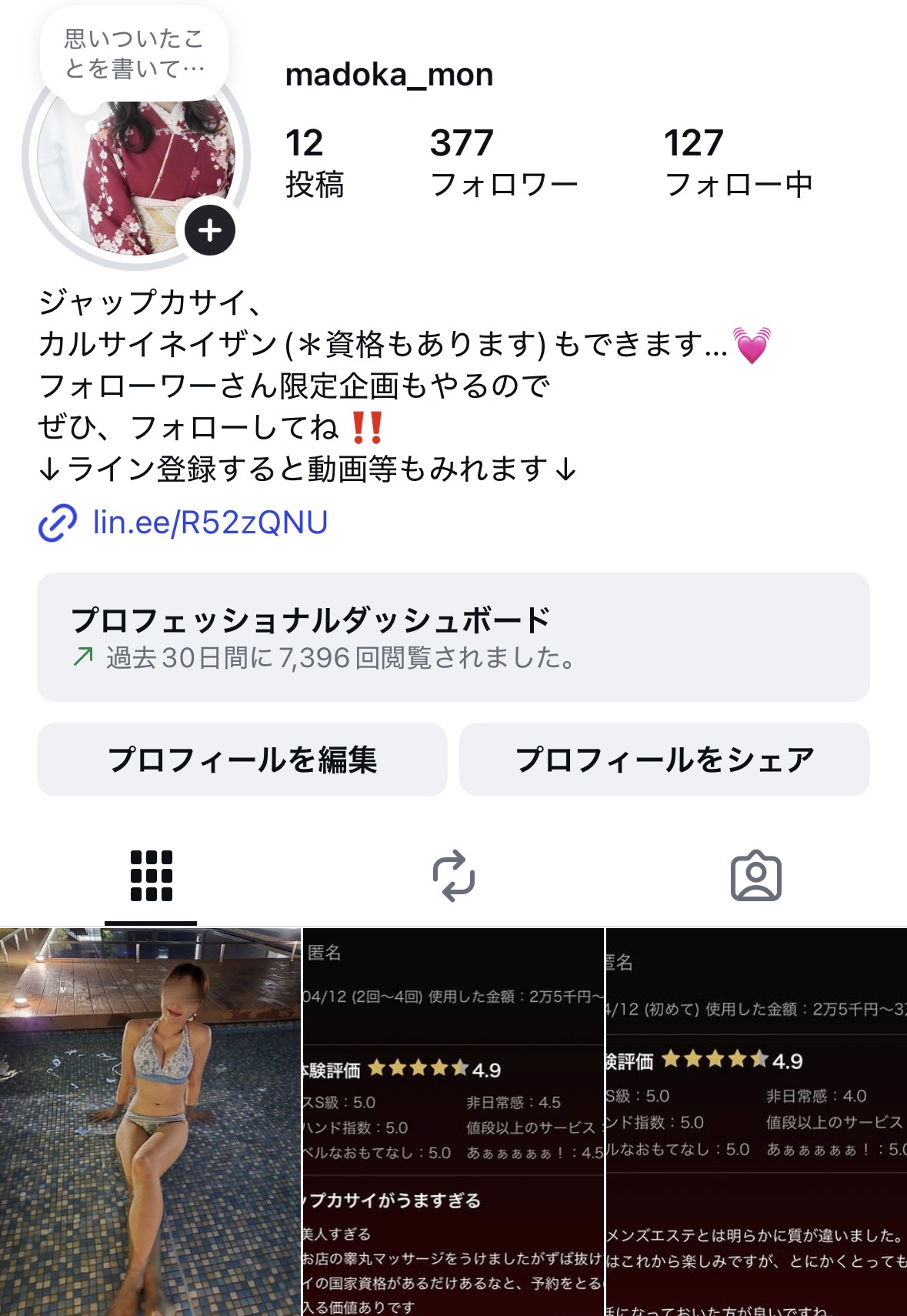The width and height of the screenshot is (907, 1316).
Task: Open the poolside bikini photo post
Action: 150,1121
